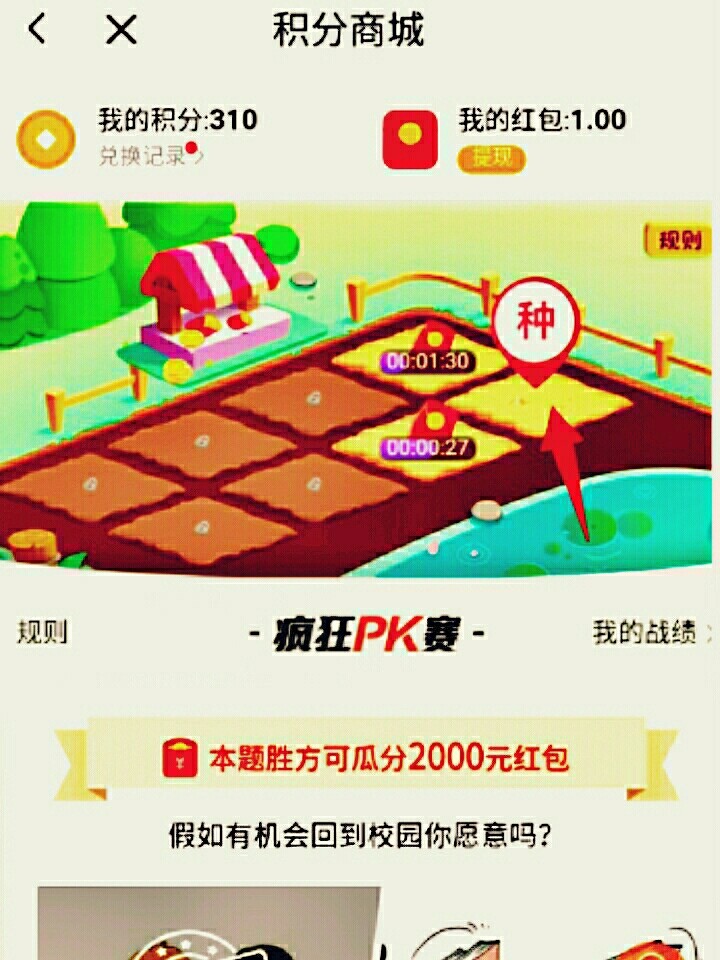
Task: Close the 积分商城 page
Action: 121,30
